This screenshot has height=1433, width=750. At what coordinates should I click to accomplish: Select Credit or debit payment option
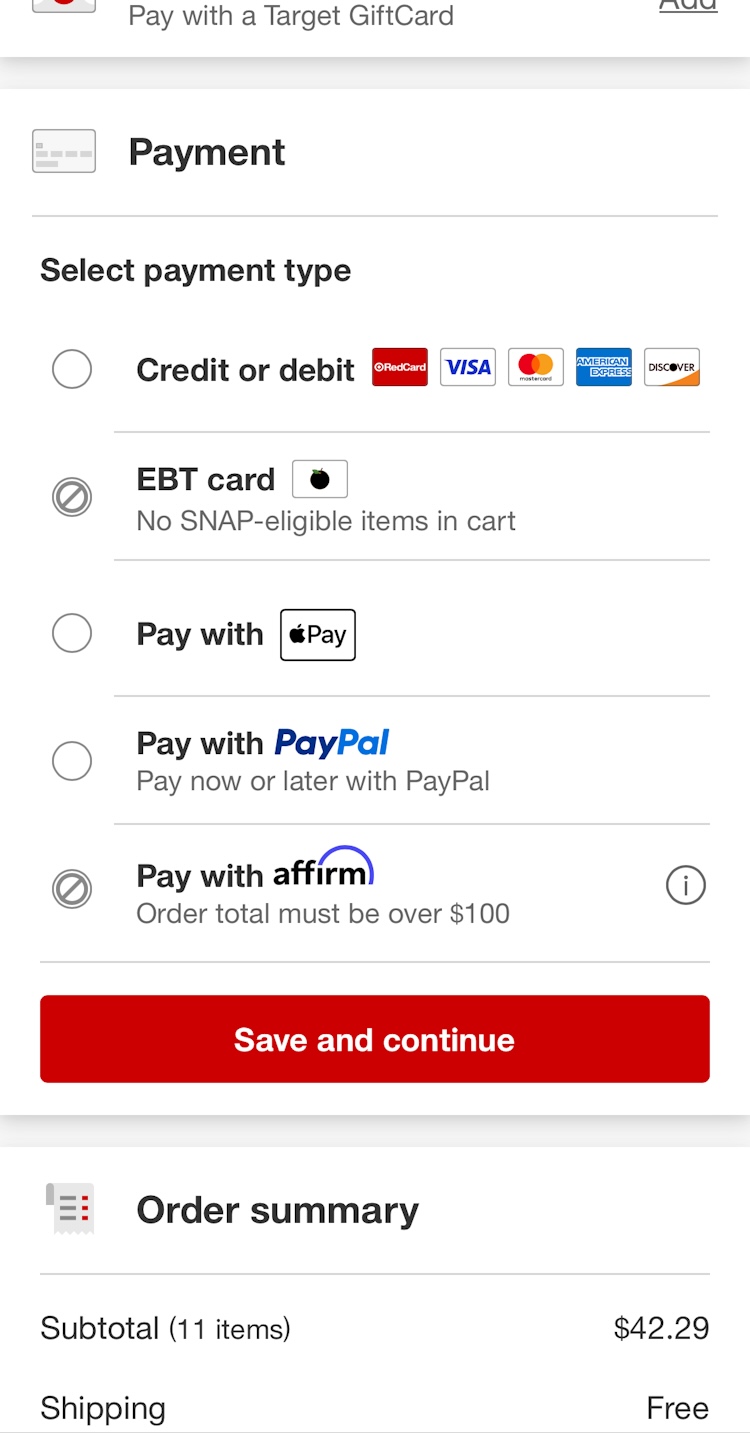pos(72,369)
